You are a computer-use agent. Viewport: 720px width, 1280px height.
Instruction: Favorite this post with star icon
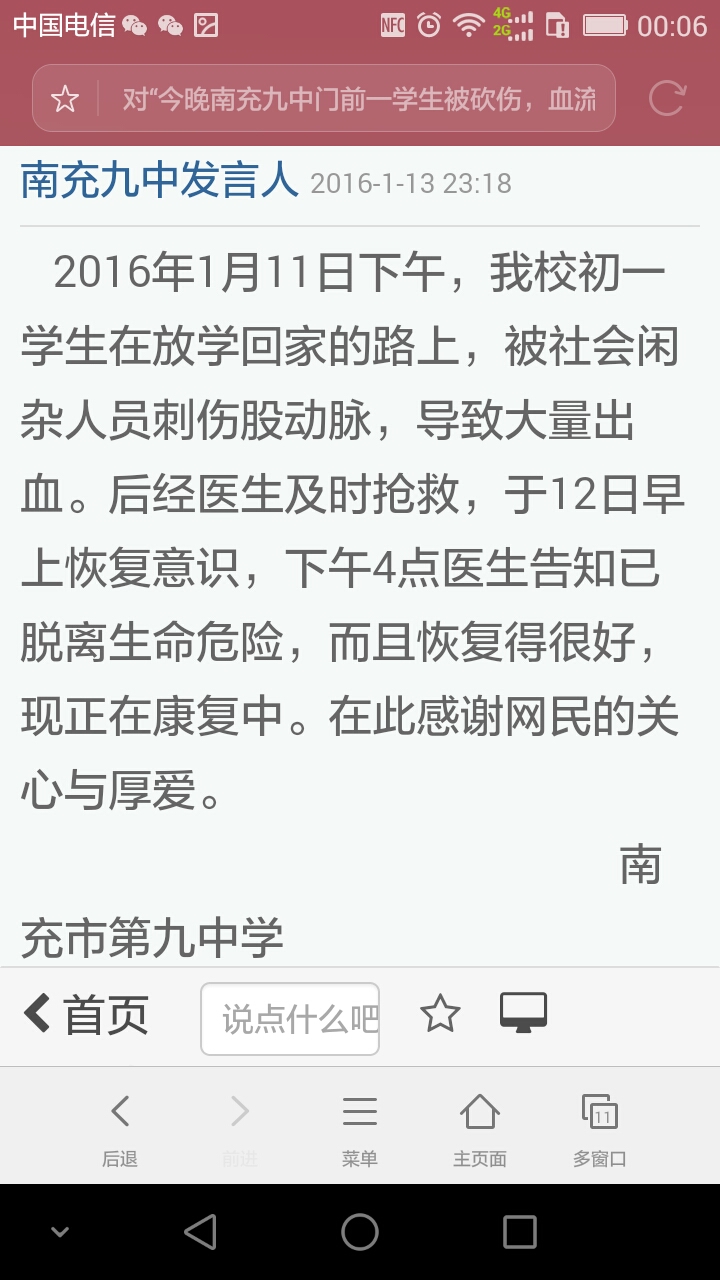point(440,1015)
